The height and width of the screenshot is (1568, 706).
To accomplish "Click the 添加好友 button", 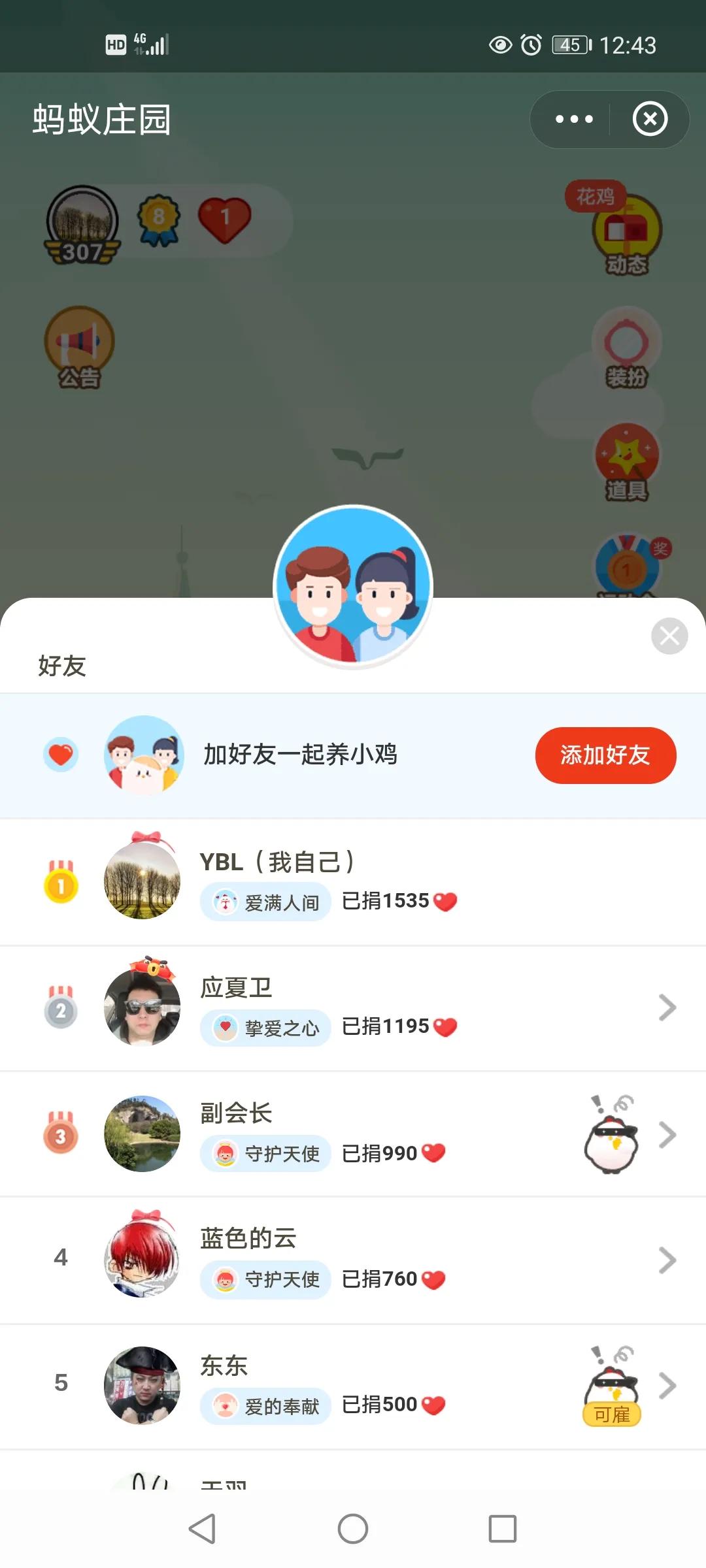I will pyautogui.click(x=605, y=755).
